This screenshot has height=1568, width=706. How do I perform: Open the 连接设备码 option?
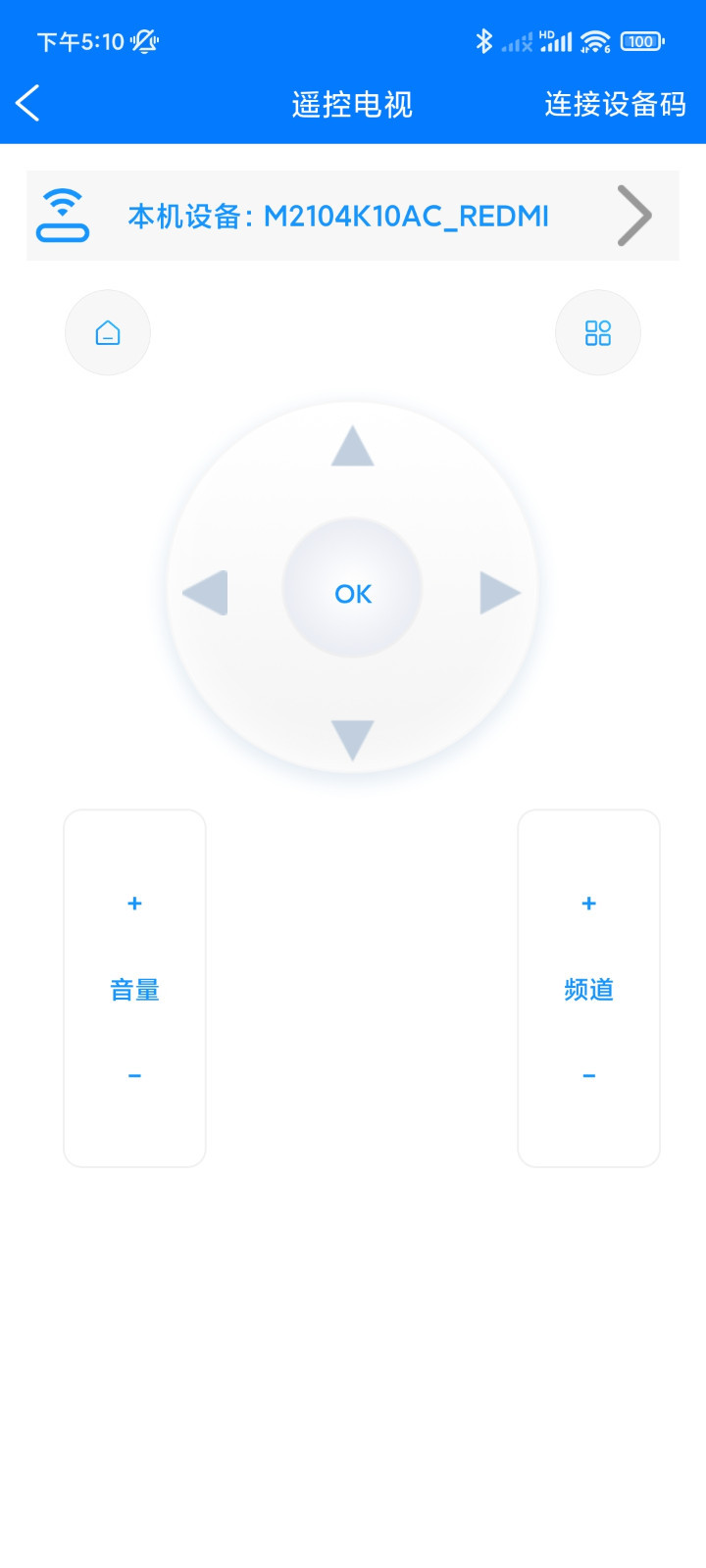click(614, 105)
